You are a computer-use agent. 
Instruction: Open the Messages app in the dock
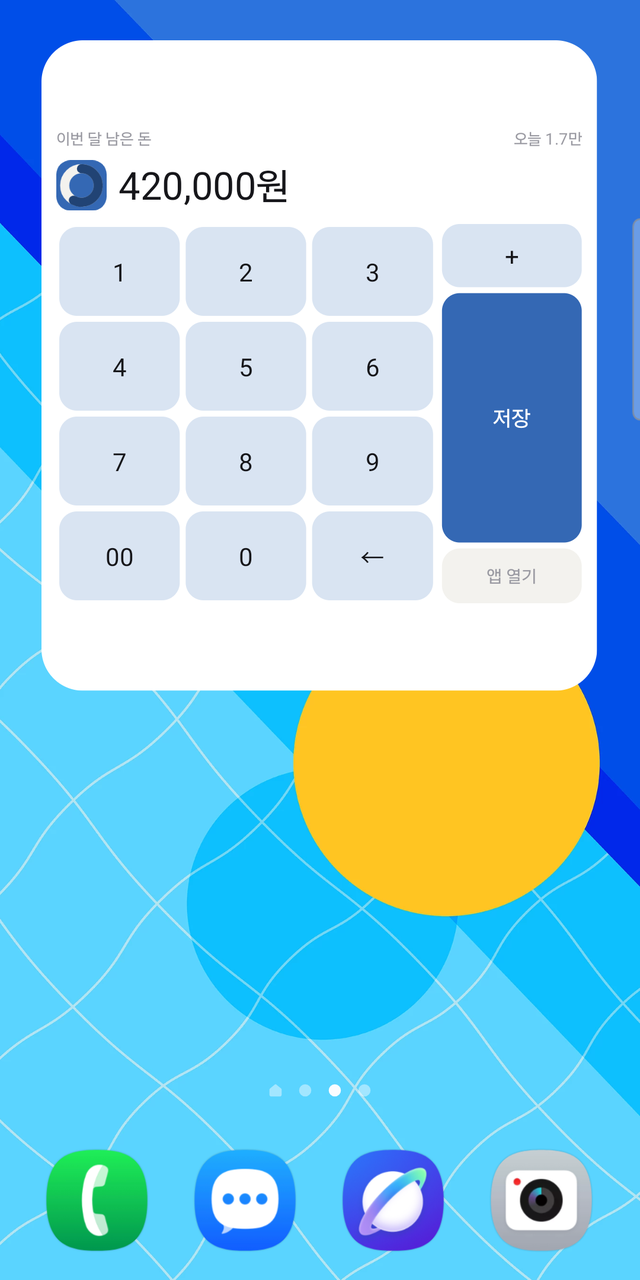[245, 1200]
